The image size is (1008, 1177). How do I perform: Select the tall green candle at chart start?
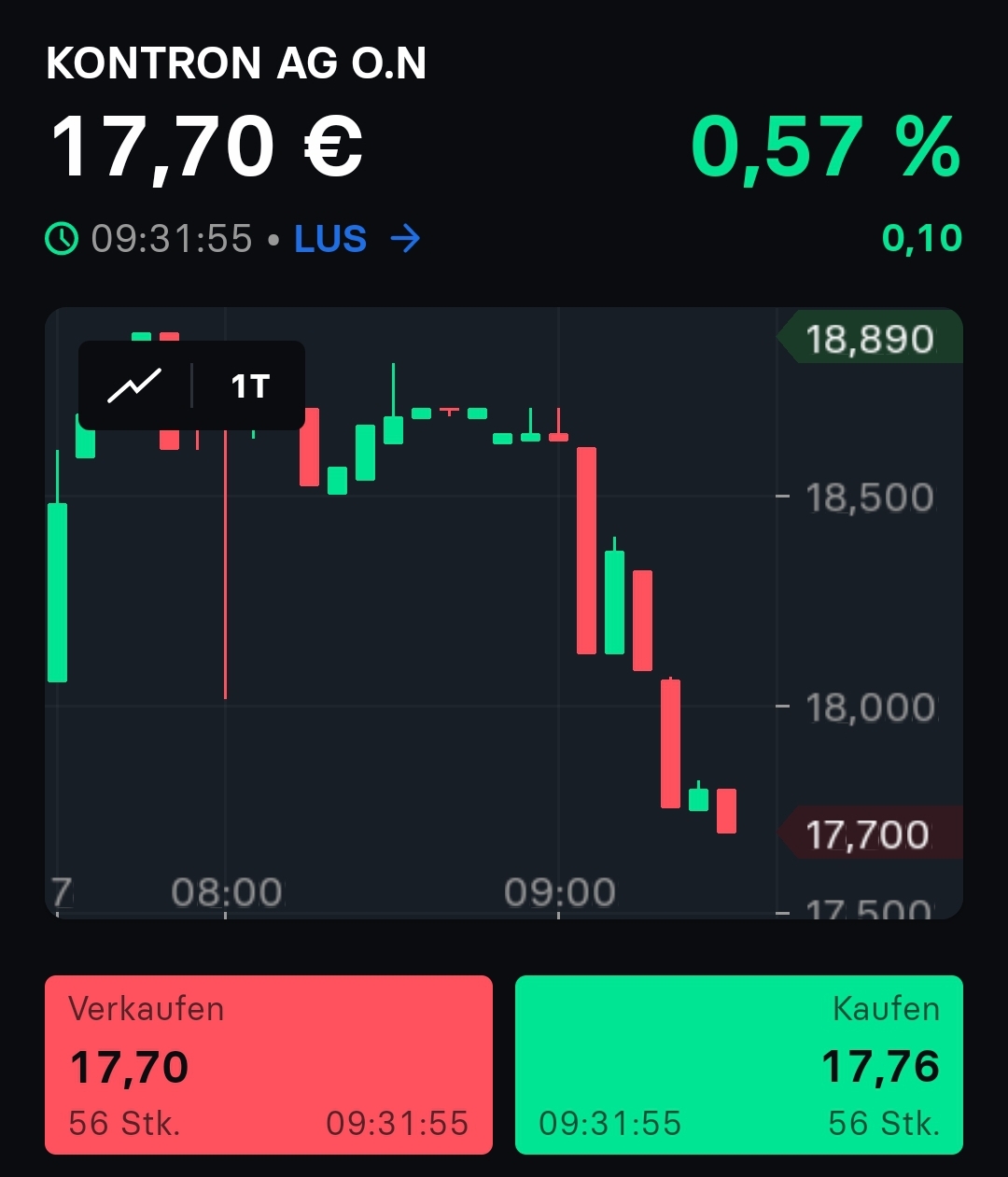(x=57, y=593)
